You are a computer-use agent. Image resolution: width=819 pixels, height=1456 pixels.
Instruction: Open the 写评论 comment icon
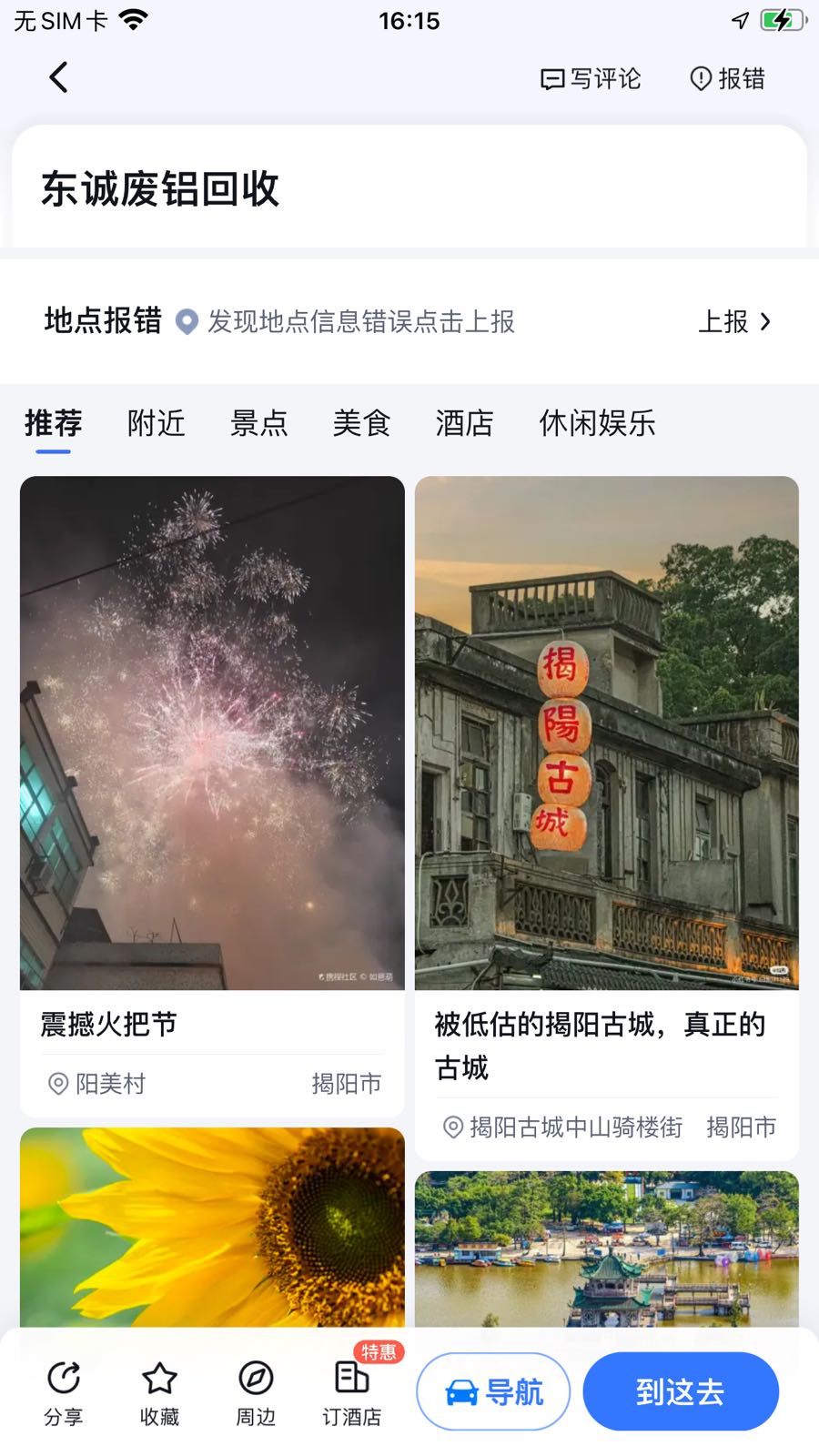(x=552, y=80)
